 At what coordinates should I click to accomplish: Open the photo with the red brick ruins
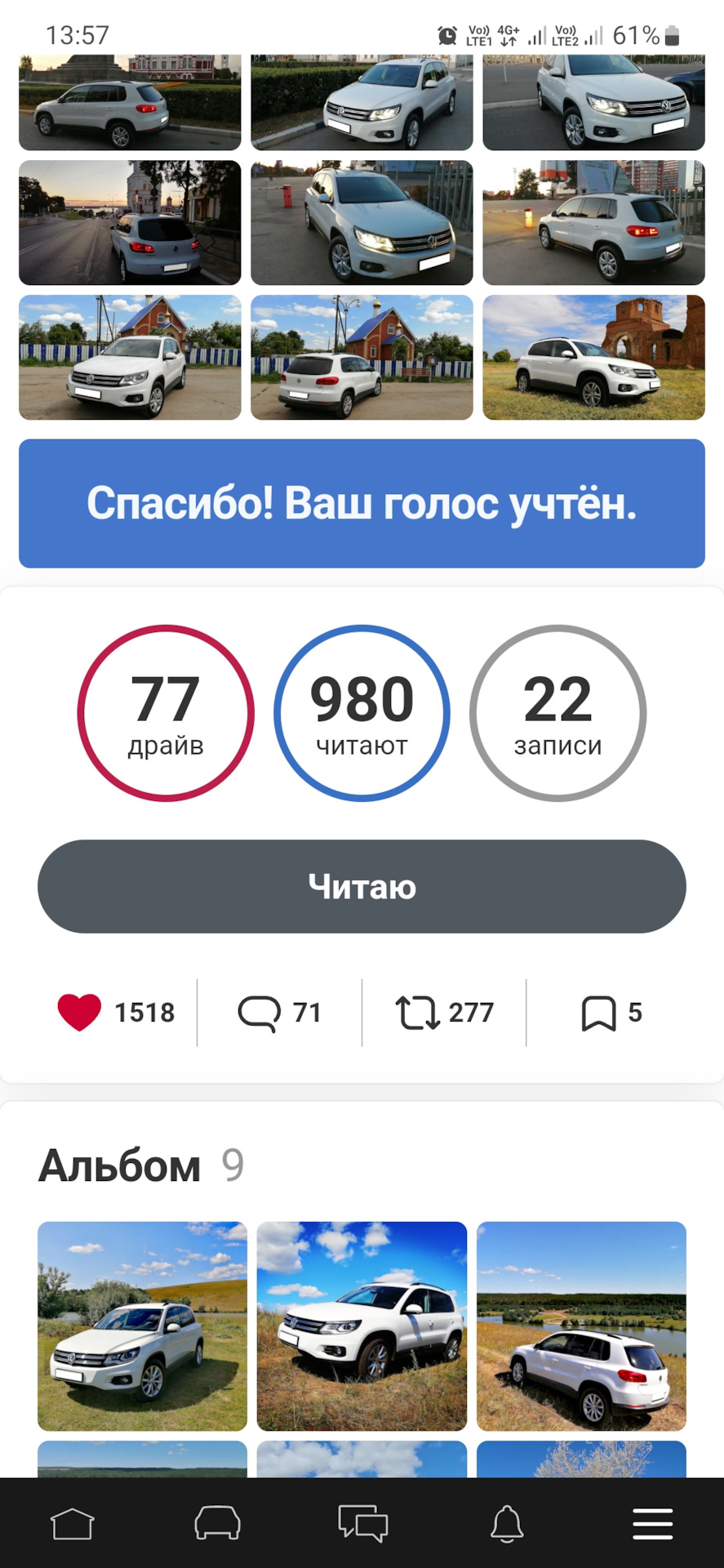pyautogui.click(x=593, y=358)
